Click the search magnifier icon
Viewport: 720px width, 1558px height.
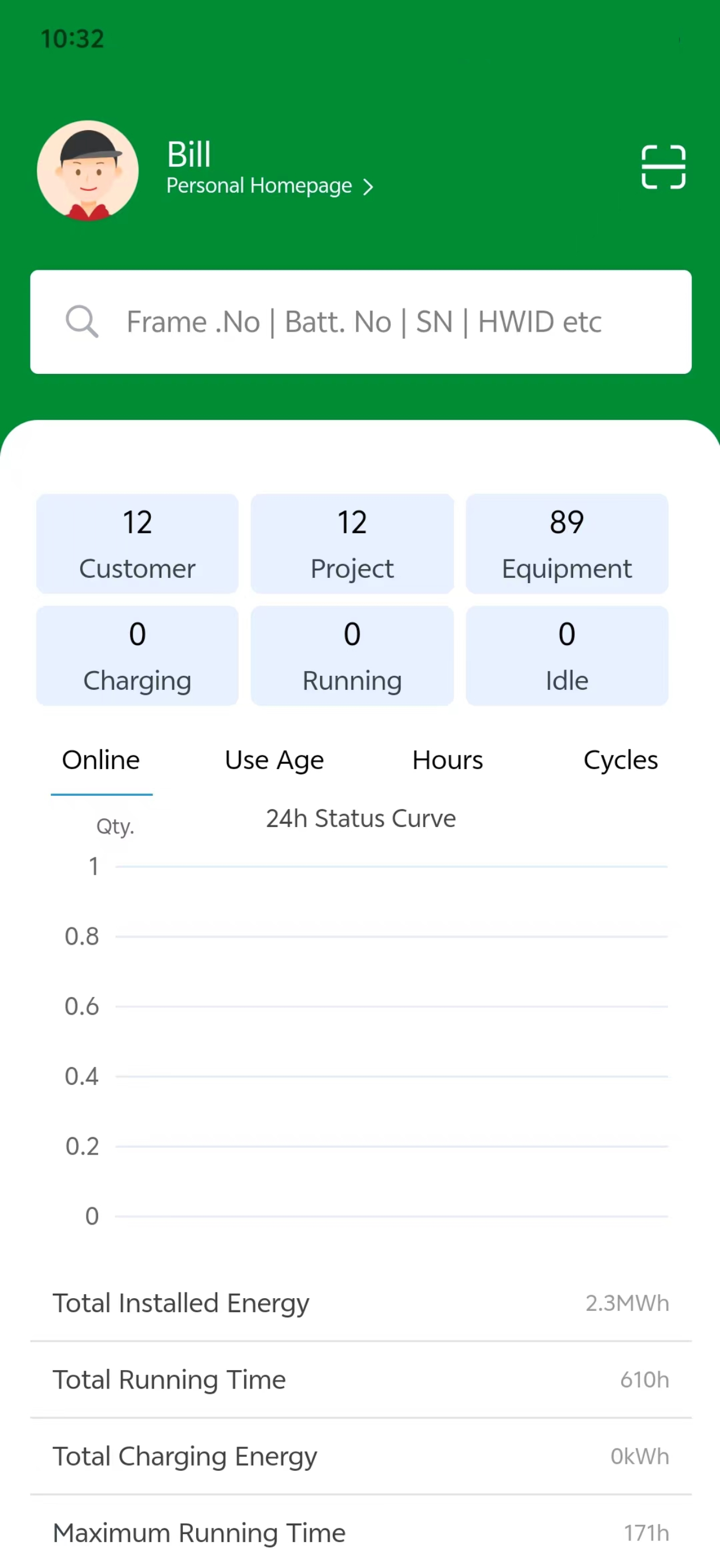(x=81, y=321)
